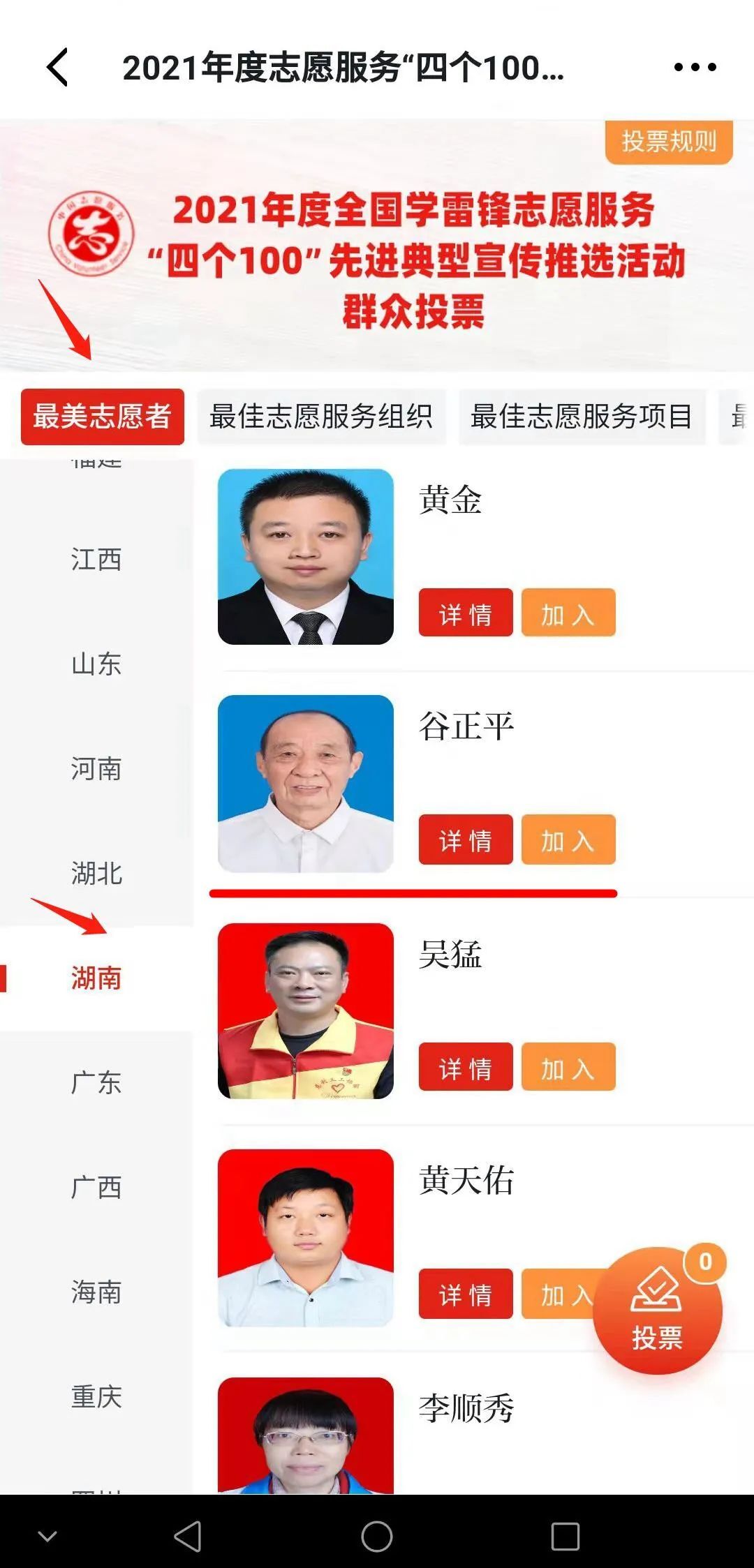
Task: Go back using the top-left arrow
Action: click(x=57, y=67)
